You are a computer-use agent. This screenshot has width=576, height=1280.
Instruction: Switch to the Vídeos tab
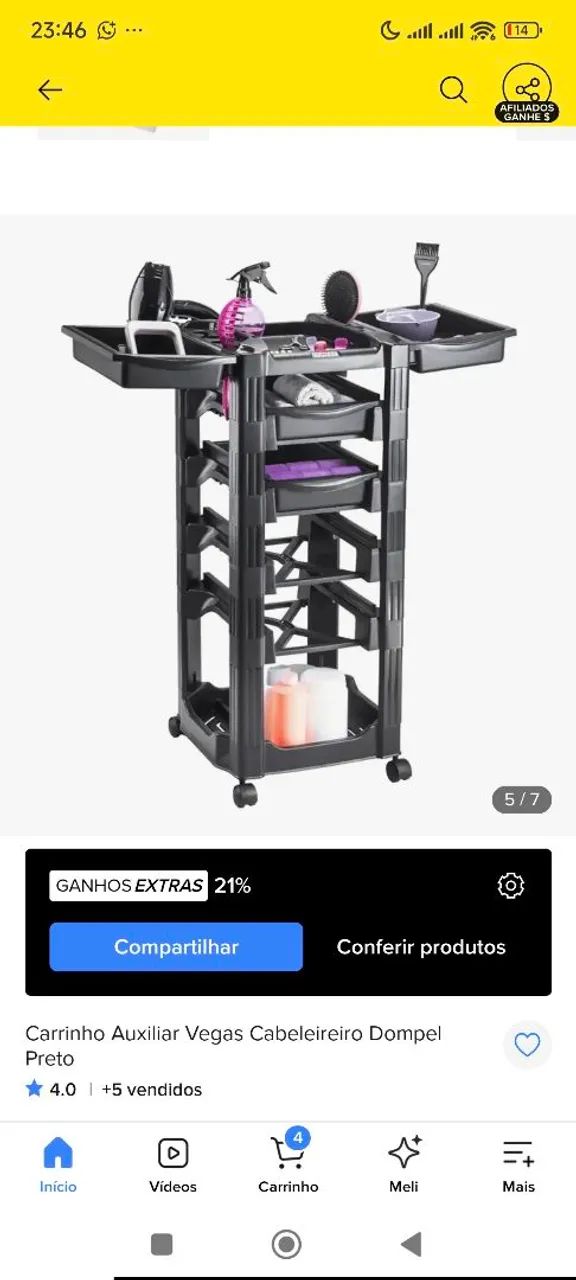(173, 1166)
